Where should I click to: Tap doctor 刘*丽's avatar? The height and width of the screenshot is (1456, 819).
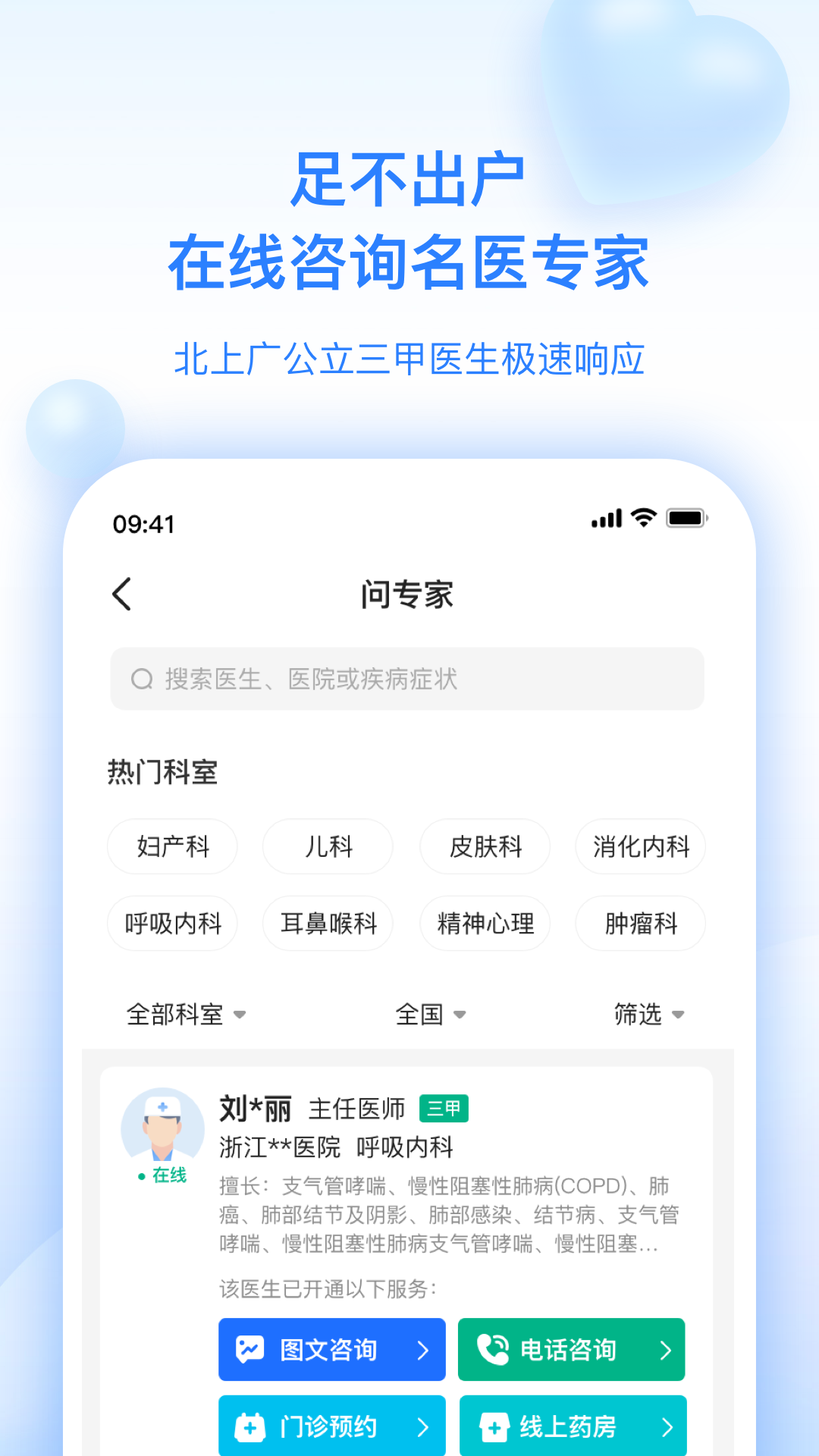coord(162,1128)
